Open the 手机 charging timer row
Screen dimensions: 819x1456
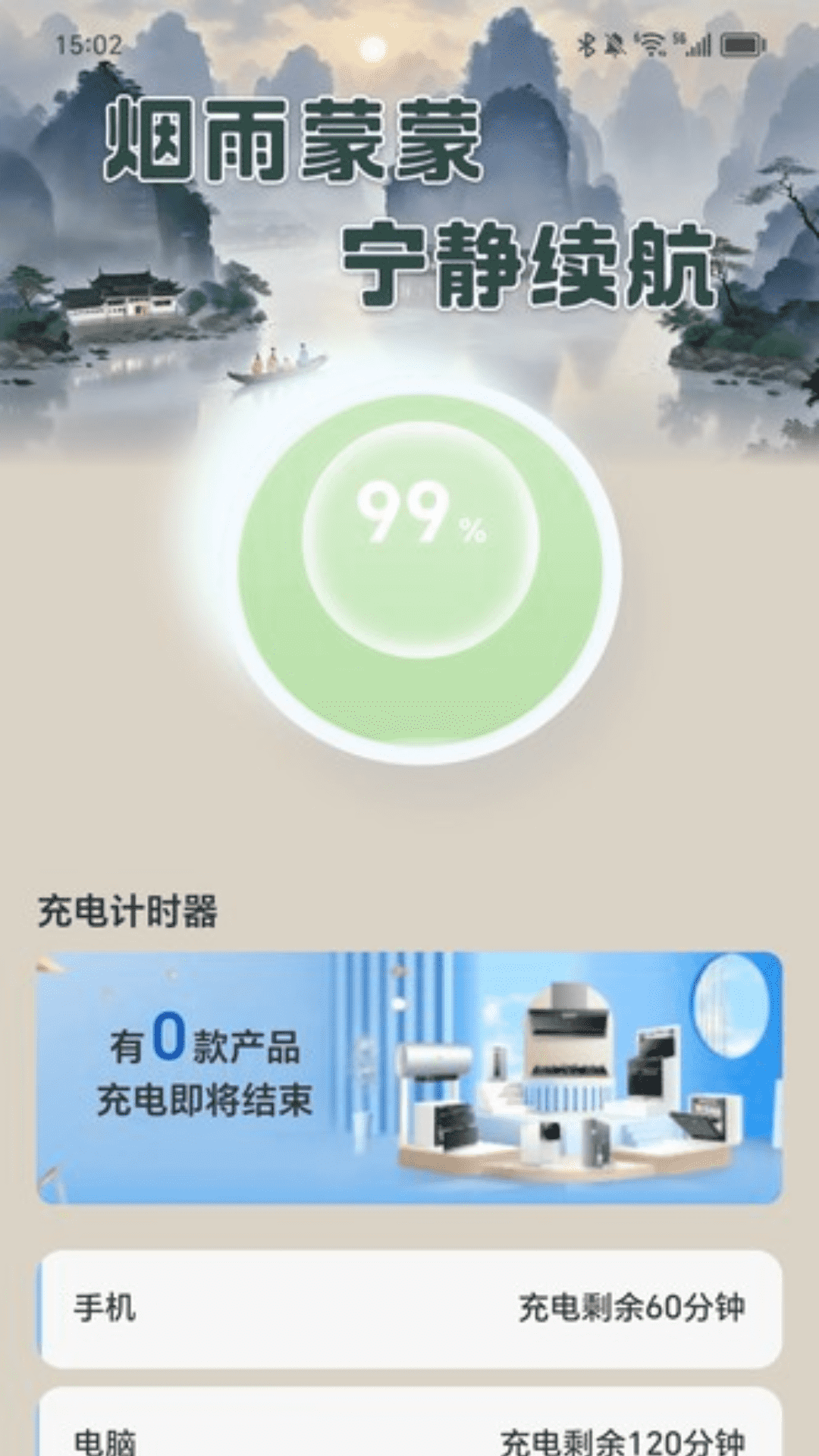409,1308
